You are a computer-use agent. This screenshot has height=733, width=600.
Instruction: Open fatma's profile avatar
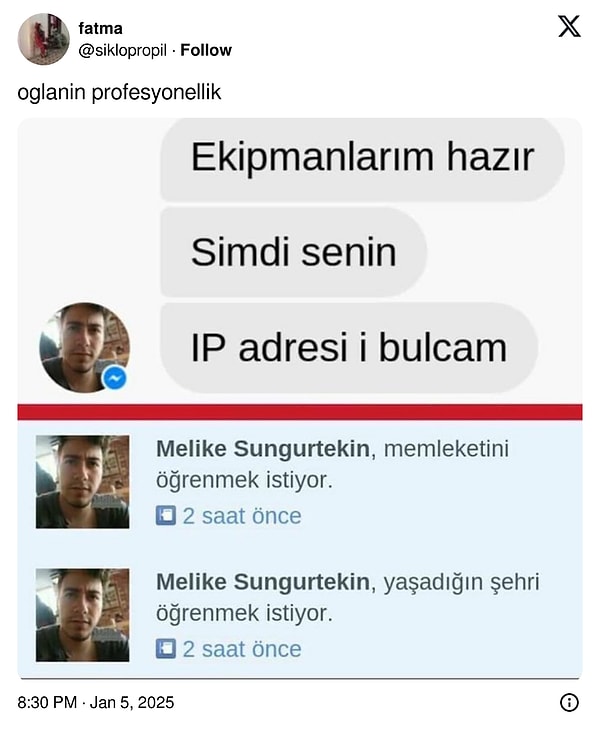43,39
